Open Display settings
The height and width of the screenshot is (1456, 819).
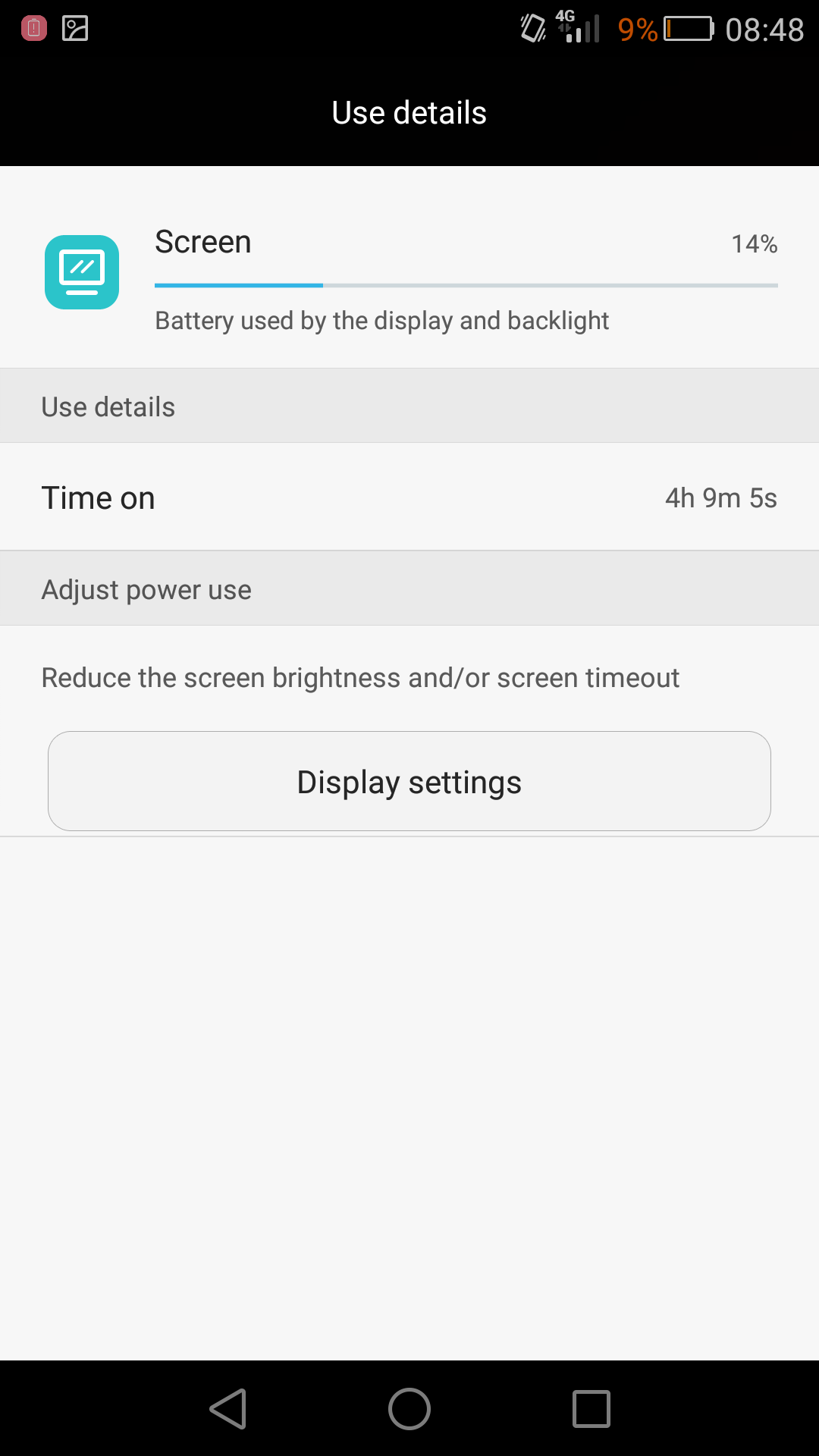409,781
